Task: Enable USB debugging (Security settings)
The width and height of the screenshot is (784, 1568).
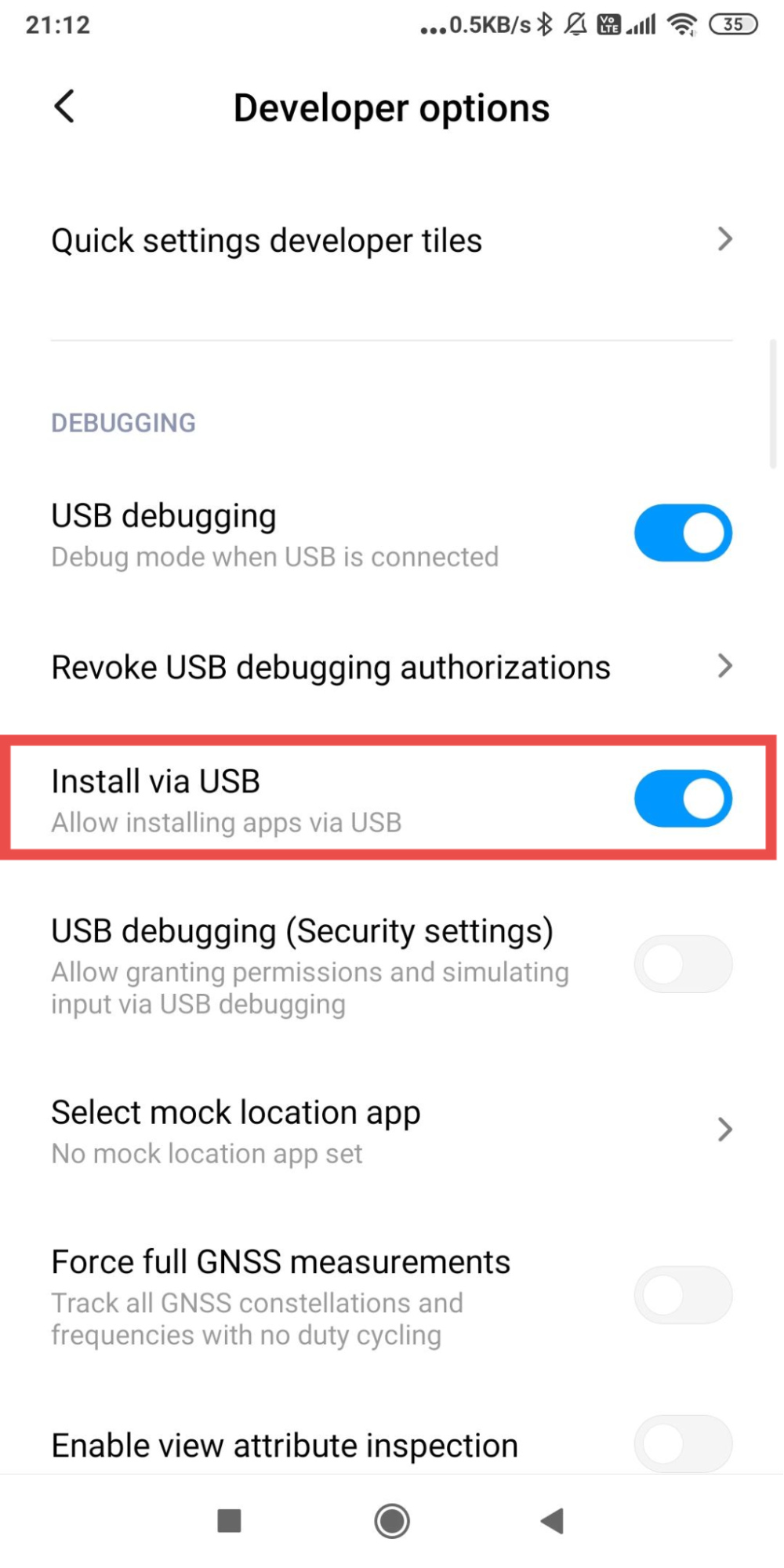Action: click(682, 964)
